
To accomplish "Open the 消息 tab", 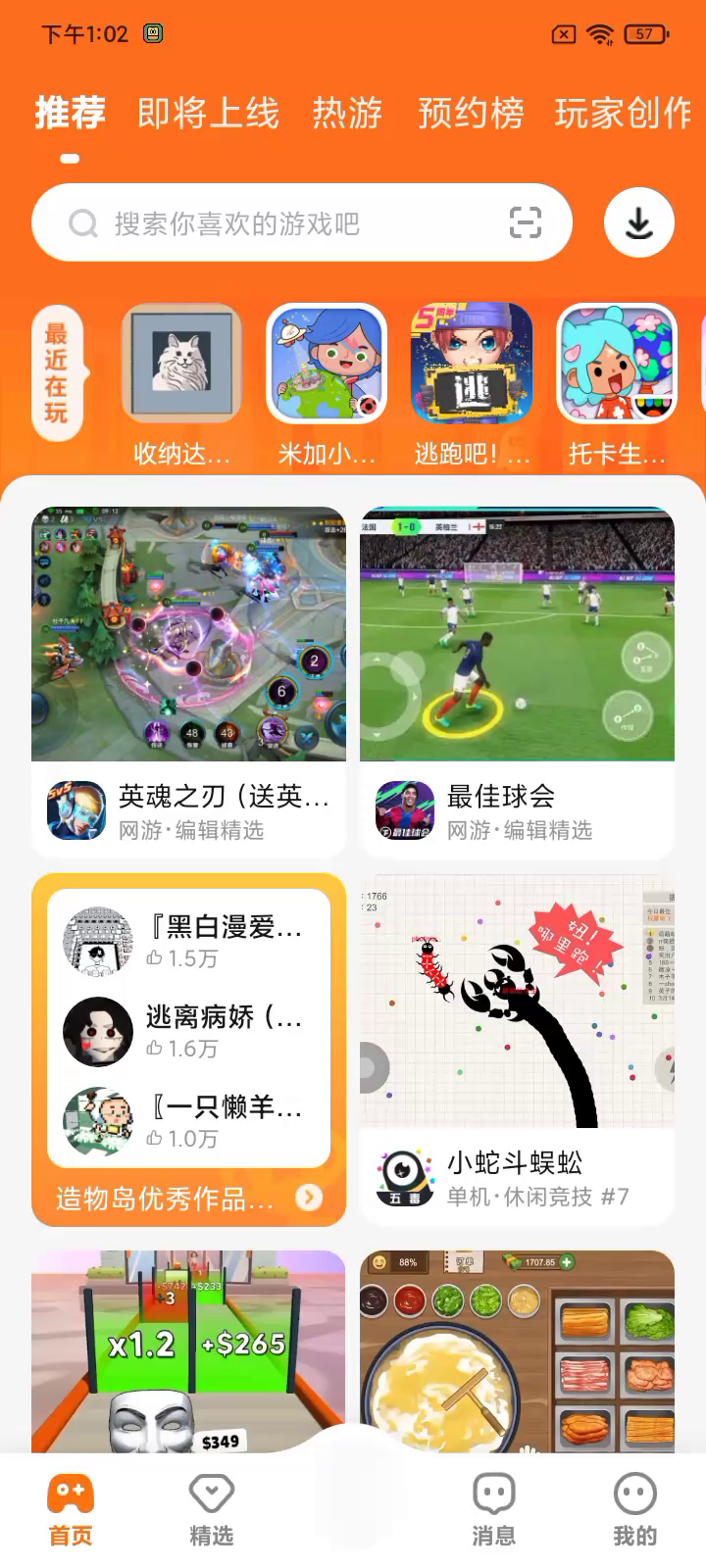I will click(x=493, y=1510).
